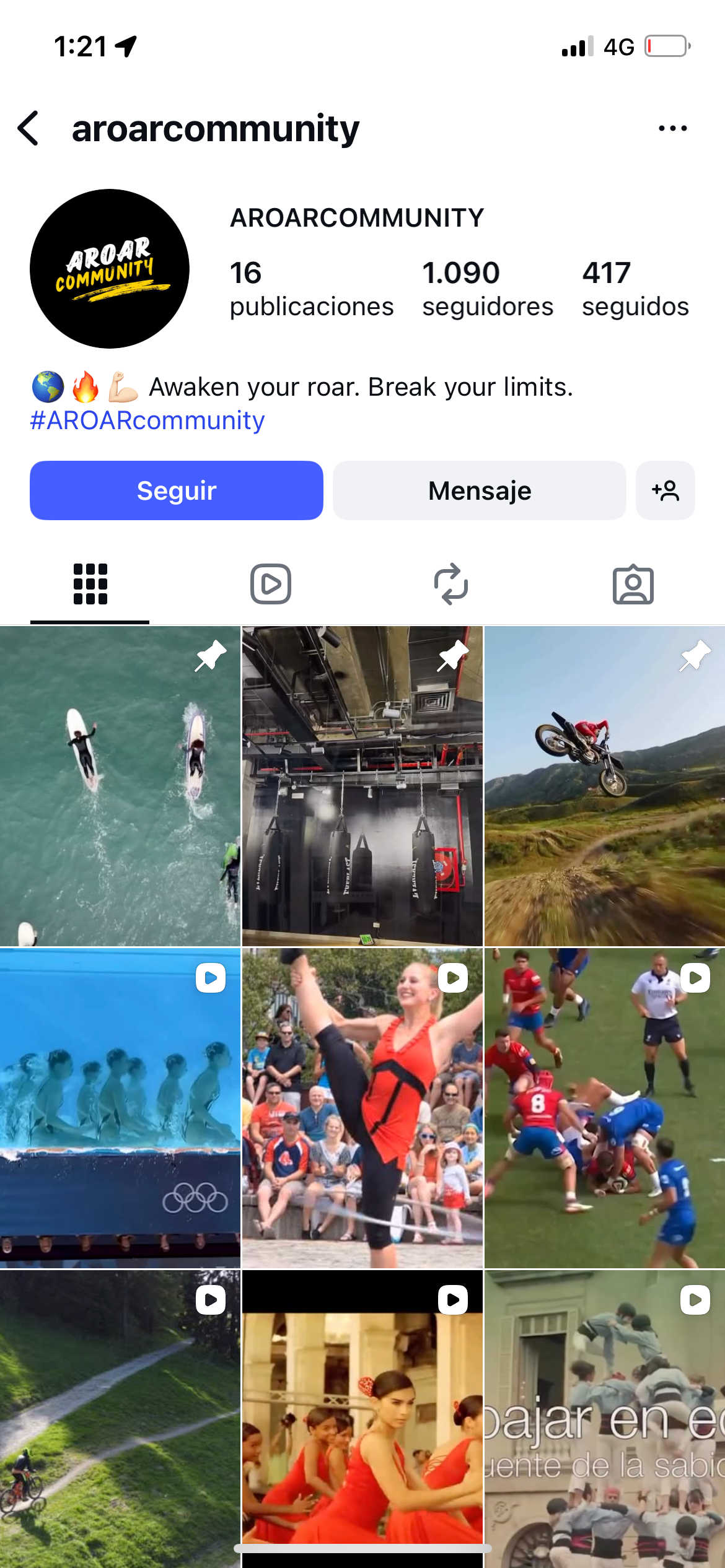Go back using the arrow icon
Image resolution: width=725 pixels, height=1568 pixels.
[29, 128]
